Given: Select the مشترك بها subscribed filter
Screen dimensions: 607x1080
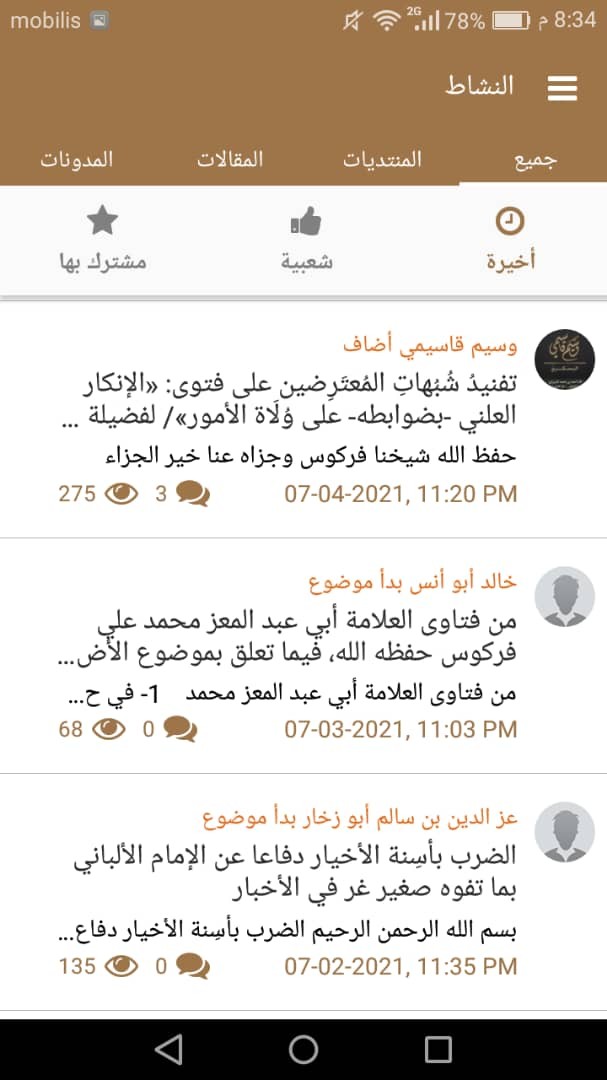Looking at the screenshot, I should (x=102, y=241).
